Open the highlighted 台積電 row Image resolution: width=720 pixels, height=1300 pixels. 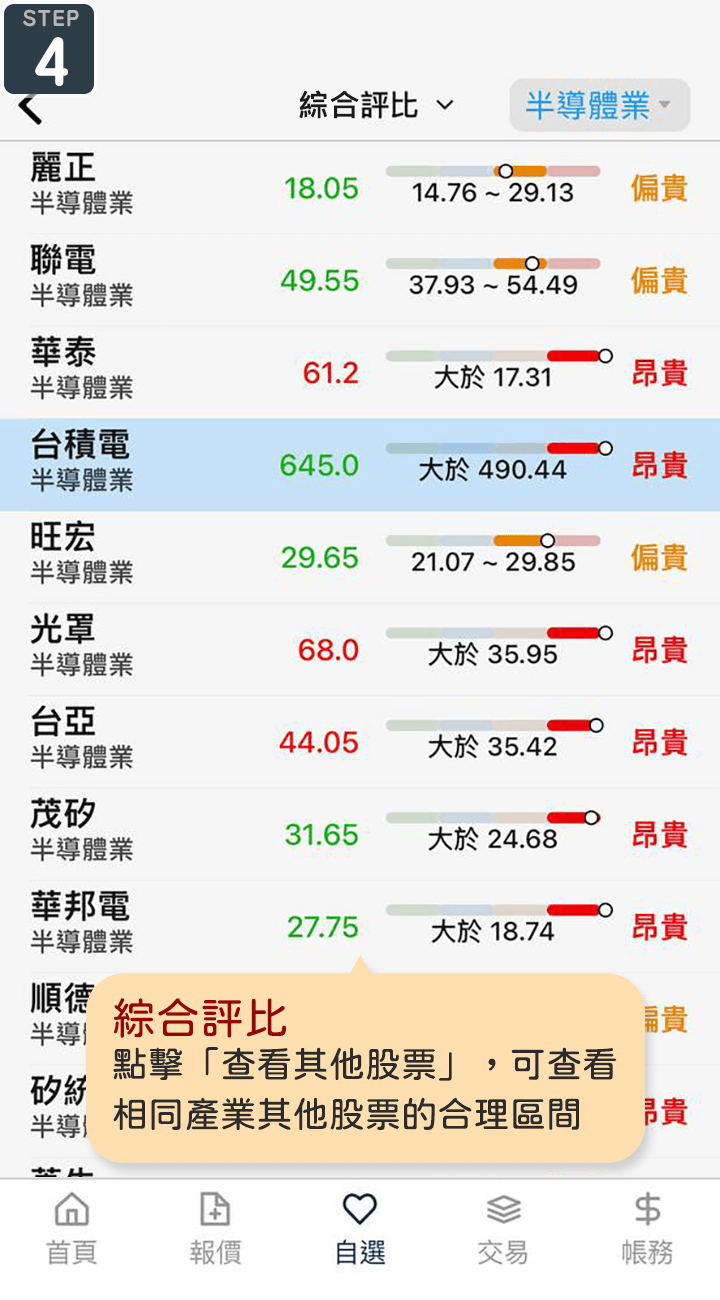point(360,465)
